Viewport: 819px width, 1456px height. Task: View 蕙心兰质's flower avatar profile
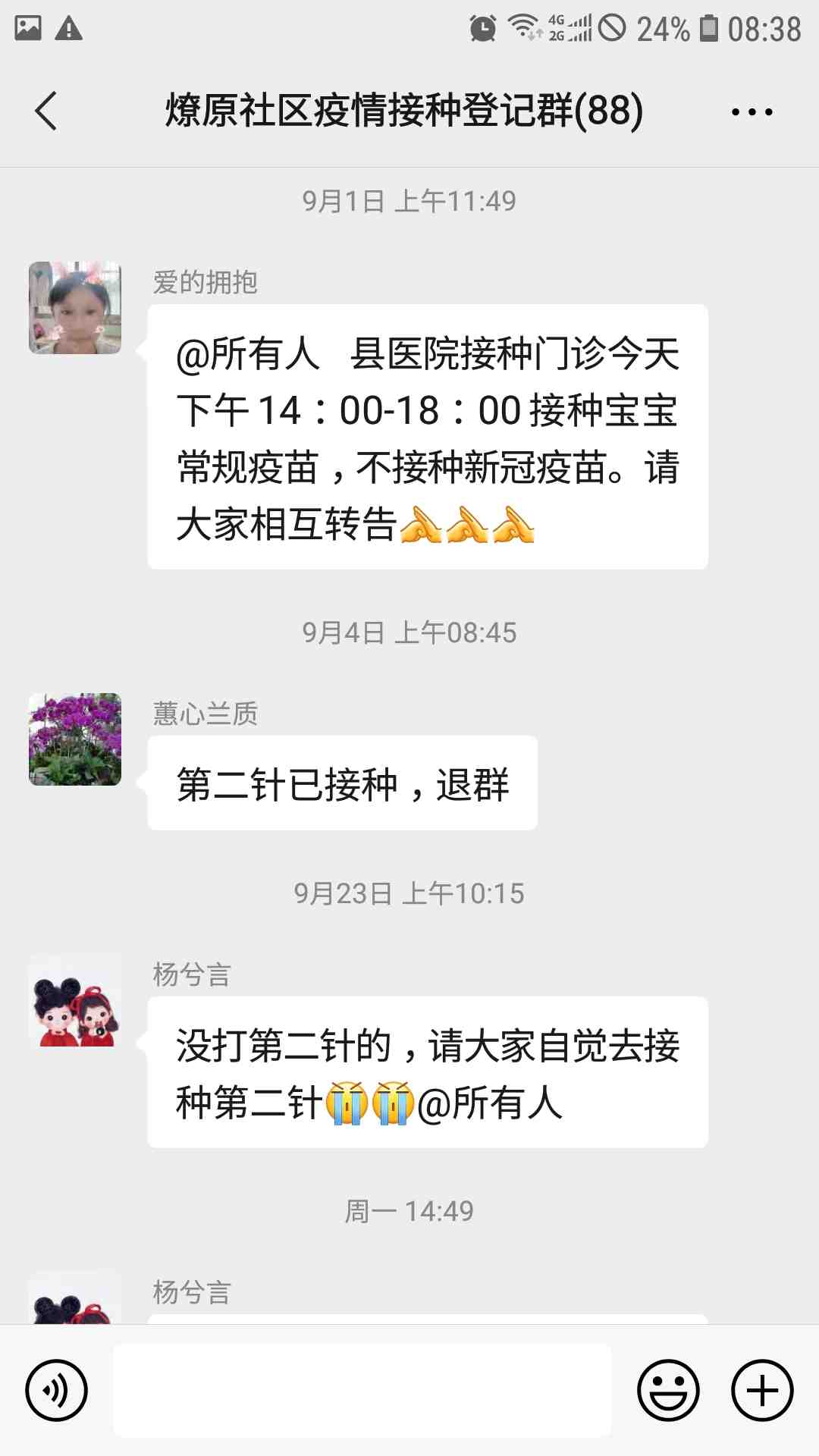(75, 739)
